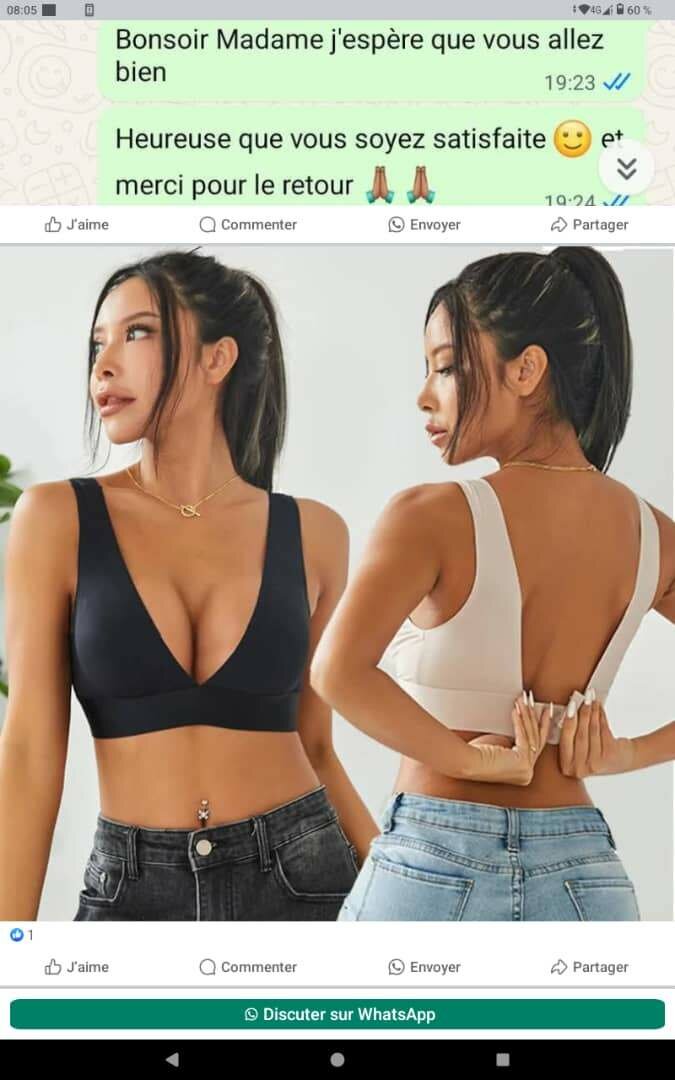Screen dimensions: 675x1080
Task: Share the WhatsApp chat screenshot post
Action: pos(589,225)
